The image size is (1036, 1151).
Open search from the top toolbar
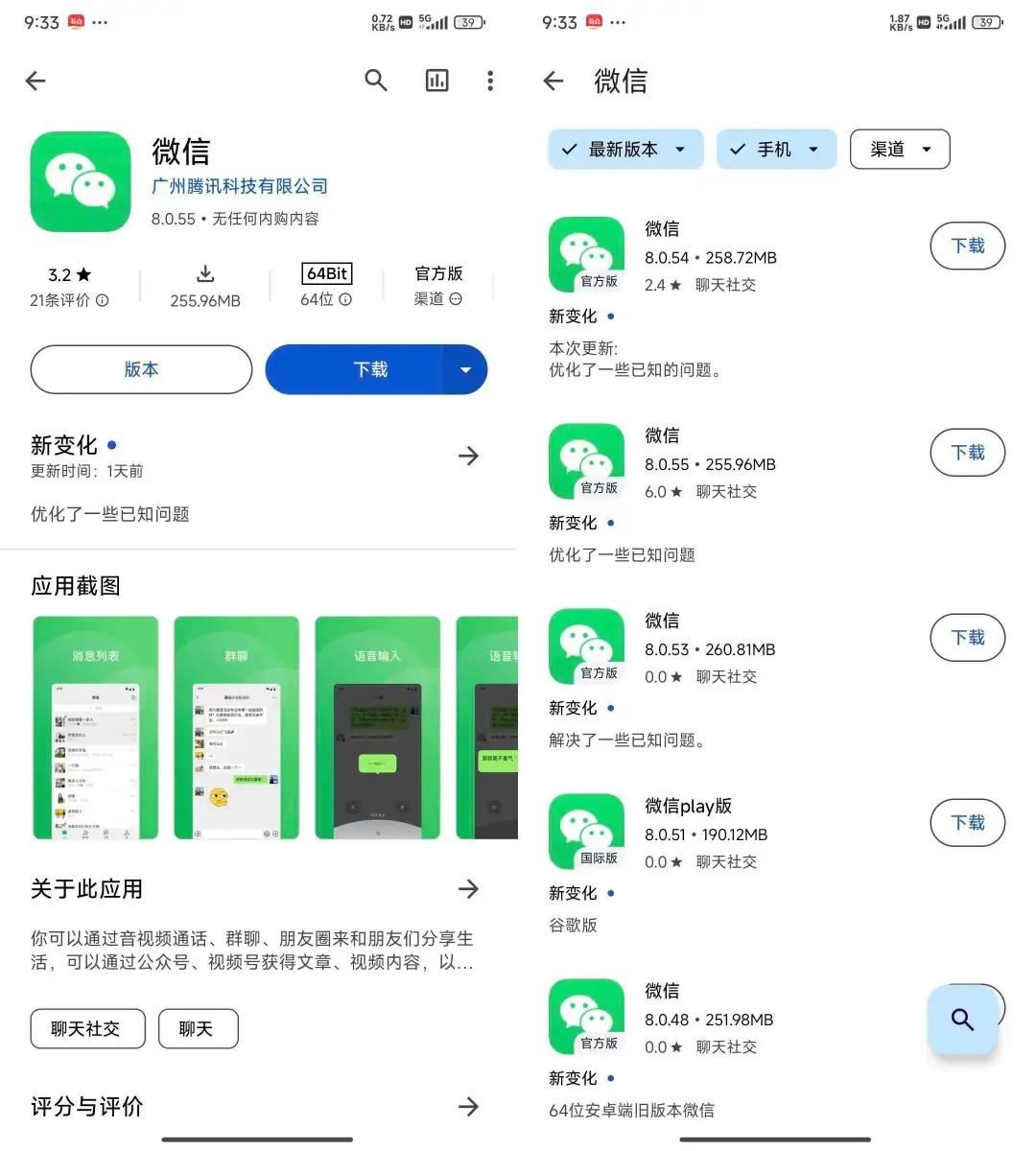click(x=376, y=81)
